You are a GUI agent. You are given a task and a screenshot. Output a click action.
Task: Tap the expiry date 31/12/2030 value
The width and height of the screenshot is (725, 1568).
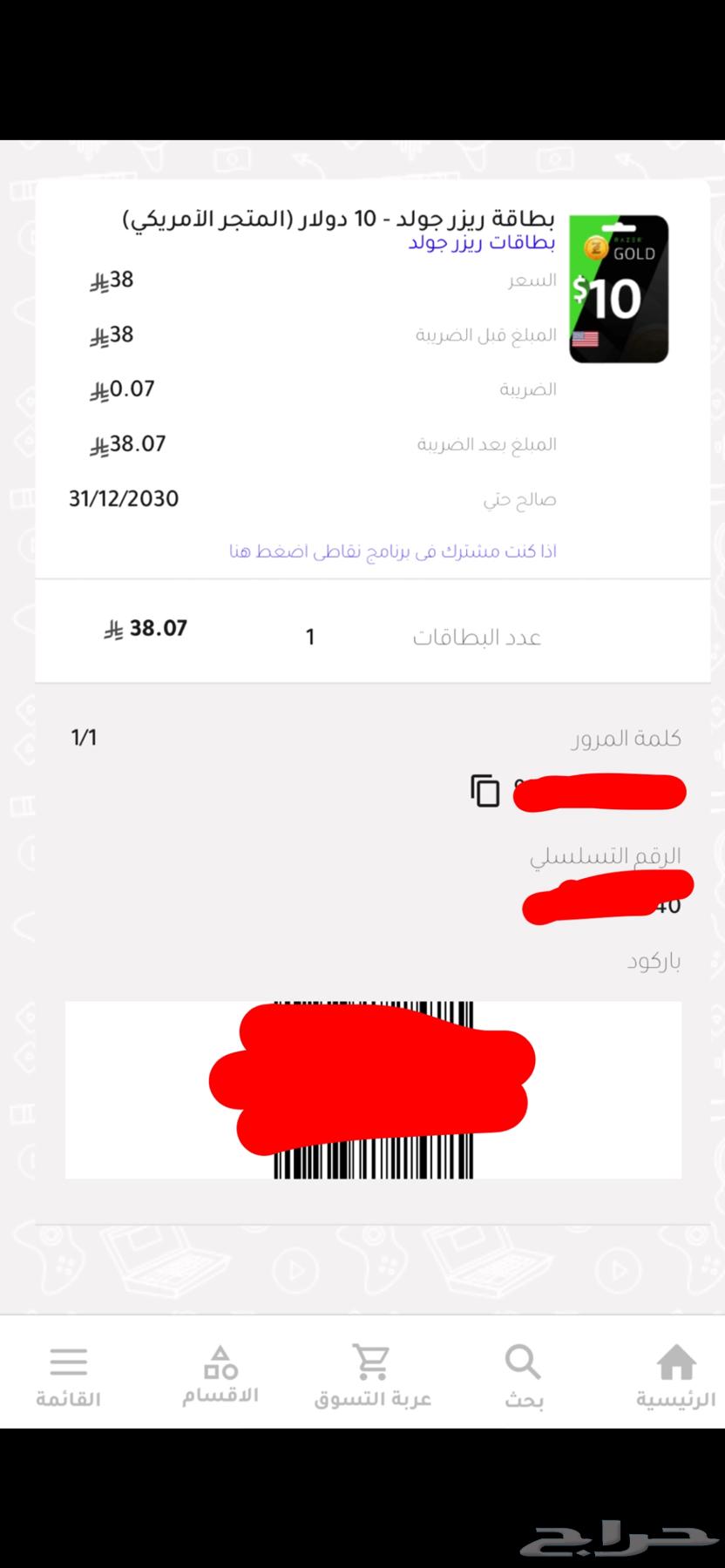pyautogui.click(x=124, y=497)
